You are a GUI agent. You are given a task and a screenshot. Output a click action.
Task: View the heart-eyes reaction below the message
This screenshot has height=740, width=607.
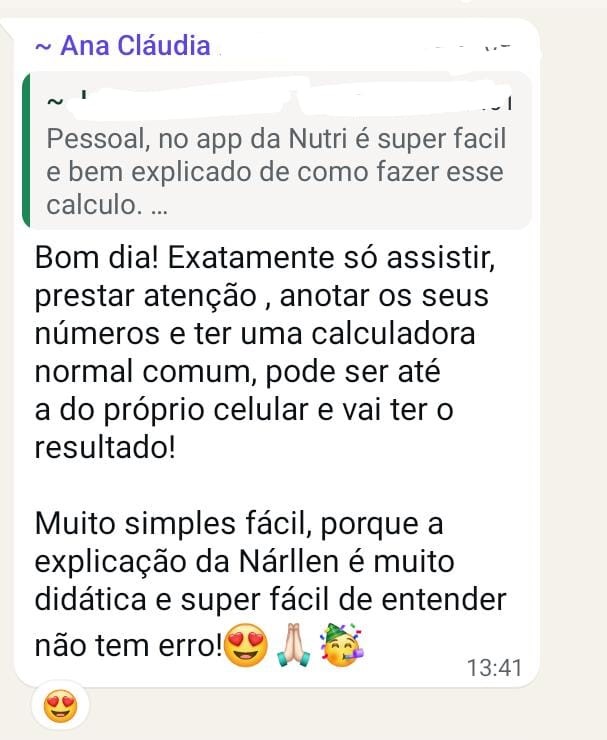click(x=61, y=708)
